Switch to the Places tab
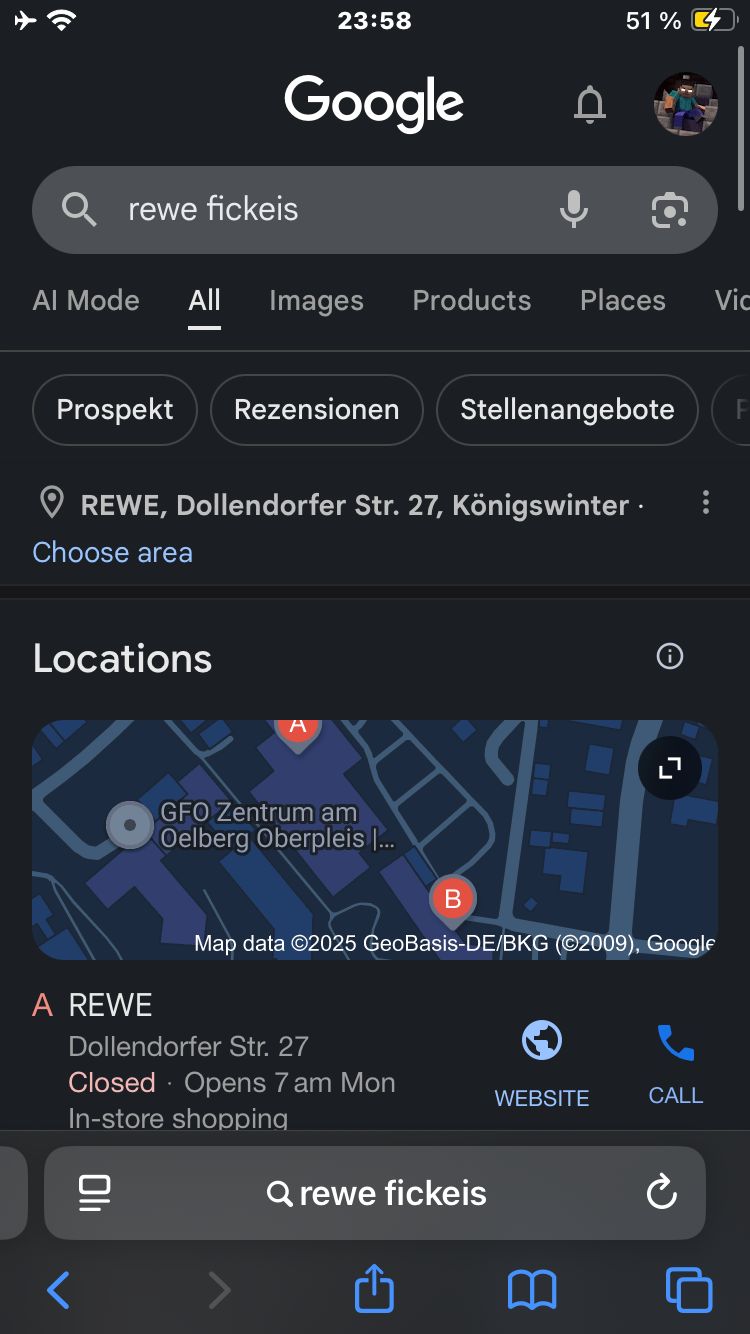The height and width of the screenshot is (1334, 750). click(x=622, y=300)
